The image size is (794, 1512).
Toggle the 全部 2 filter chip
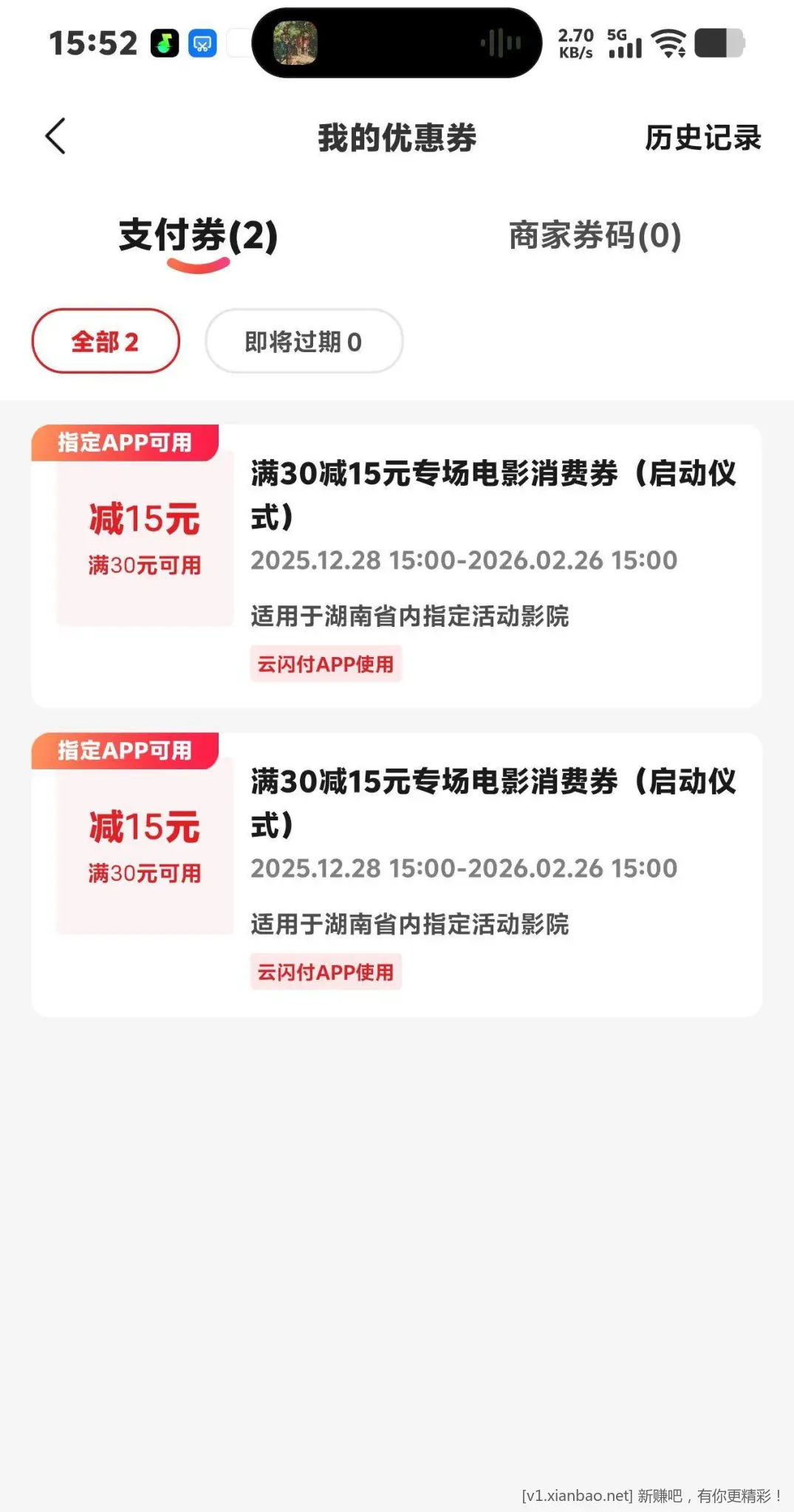pos(105,340)
